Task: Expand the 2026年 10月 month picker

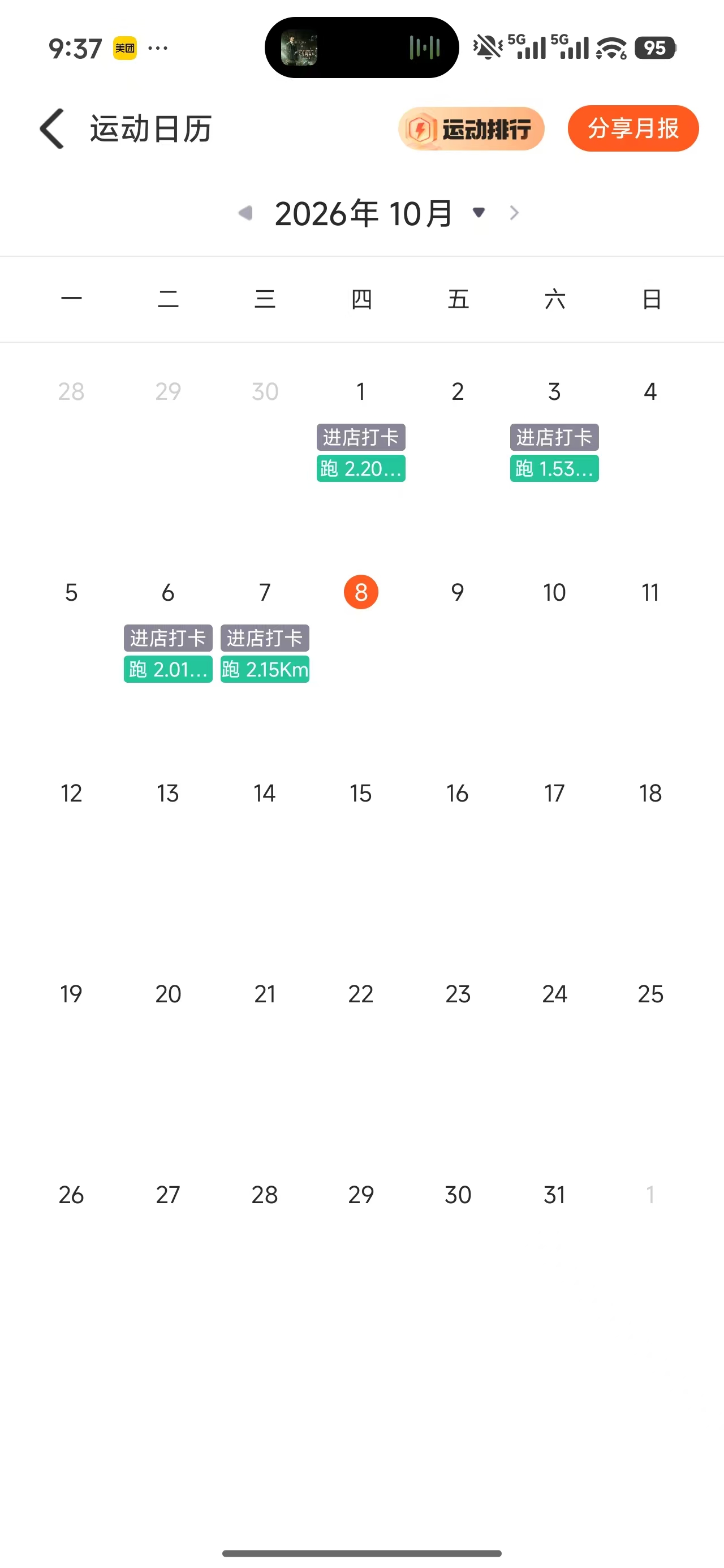Action: pos(479,213)
